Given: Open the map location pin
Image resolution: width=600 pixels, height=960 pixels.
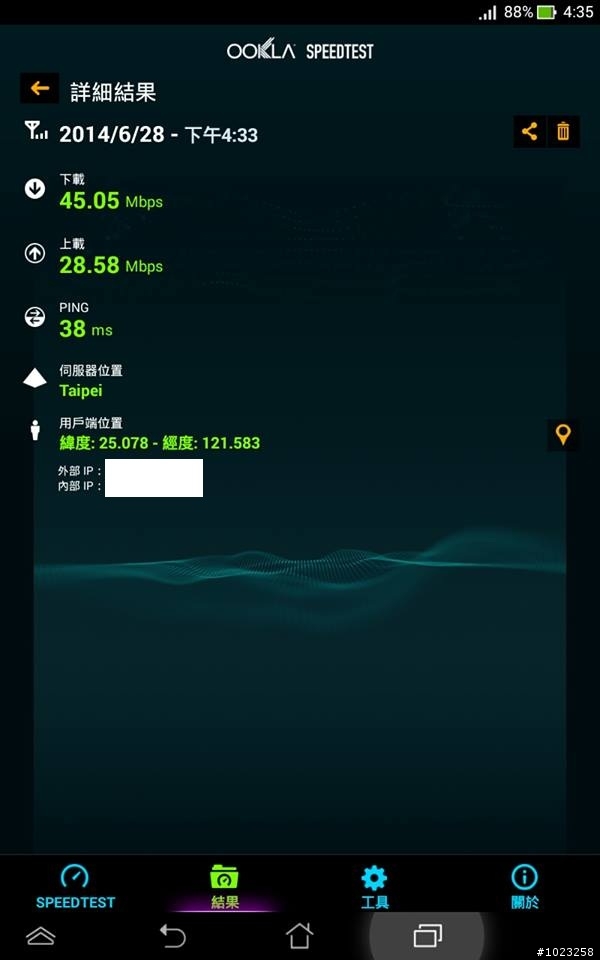Looking at the screenshot, I should 563,435.
